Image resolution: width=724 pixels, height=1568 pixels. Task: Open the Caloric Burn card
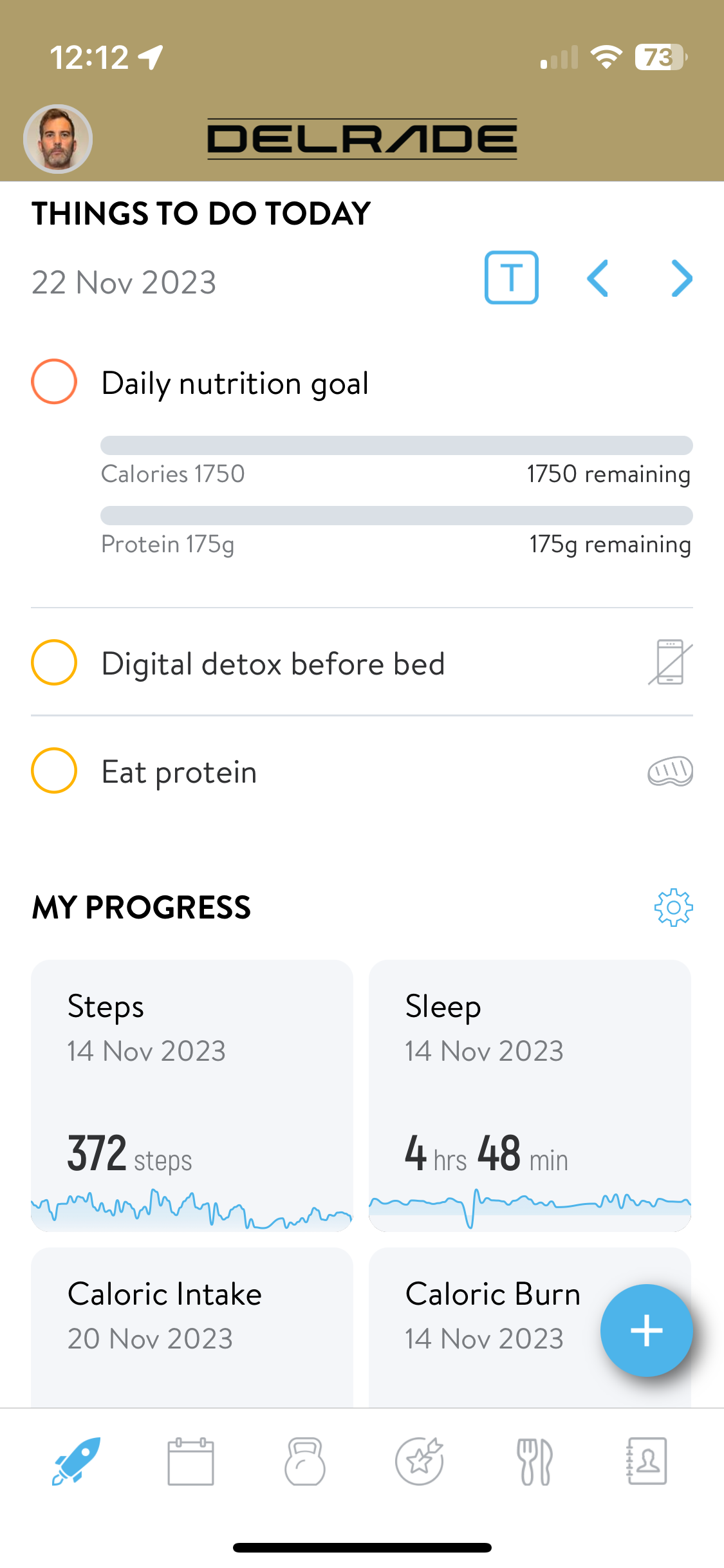pos(489,1326)
